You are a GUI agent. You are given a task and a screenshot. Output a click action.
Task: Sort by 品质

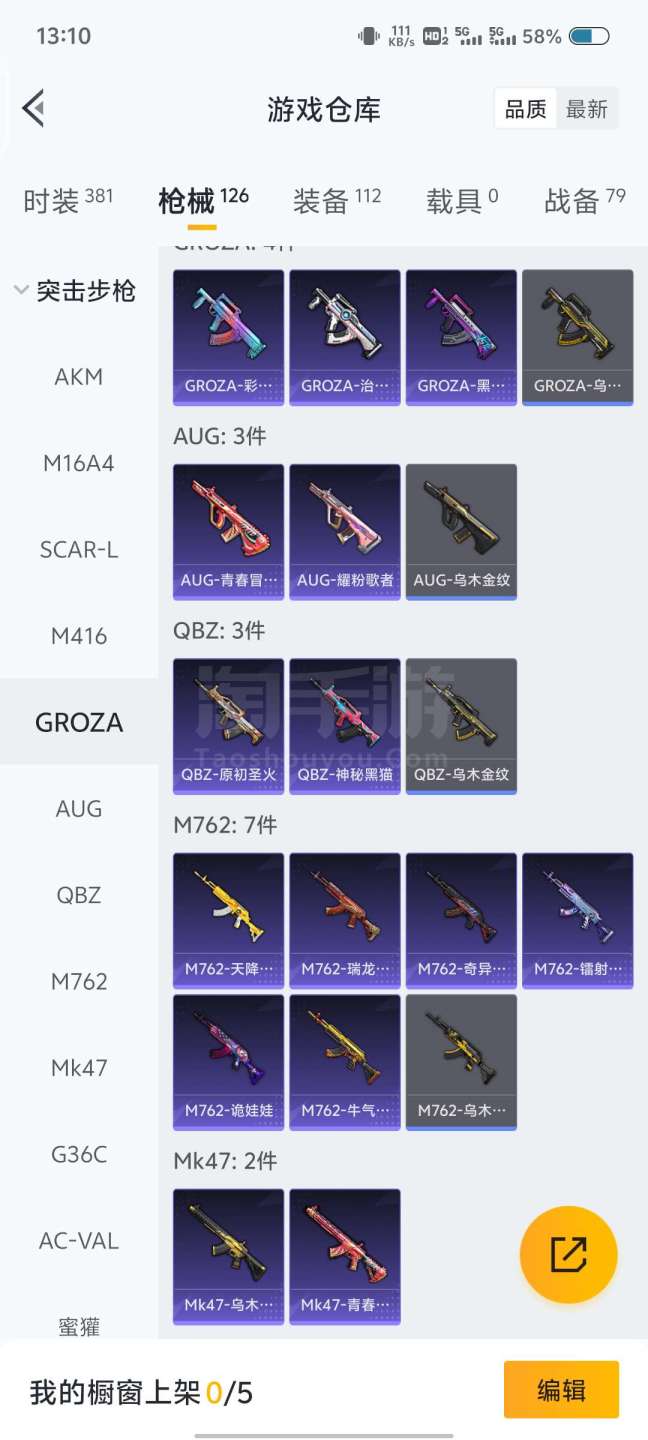coord(526,109)
